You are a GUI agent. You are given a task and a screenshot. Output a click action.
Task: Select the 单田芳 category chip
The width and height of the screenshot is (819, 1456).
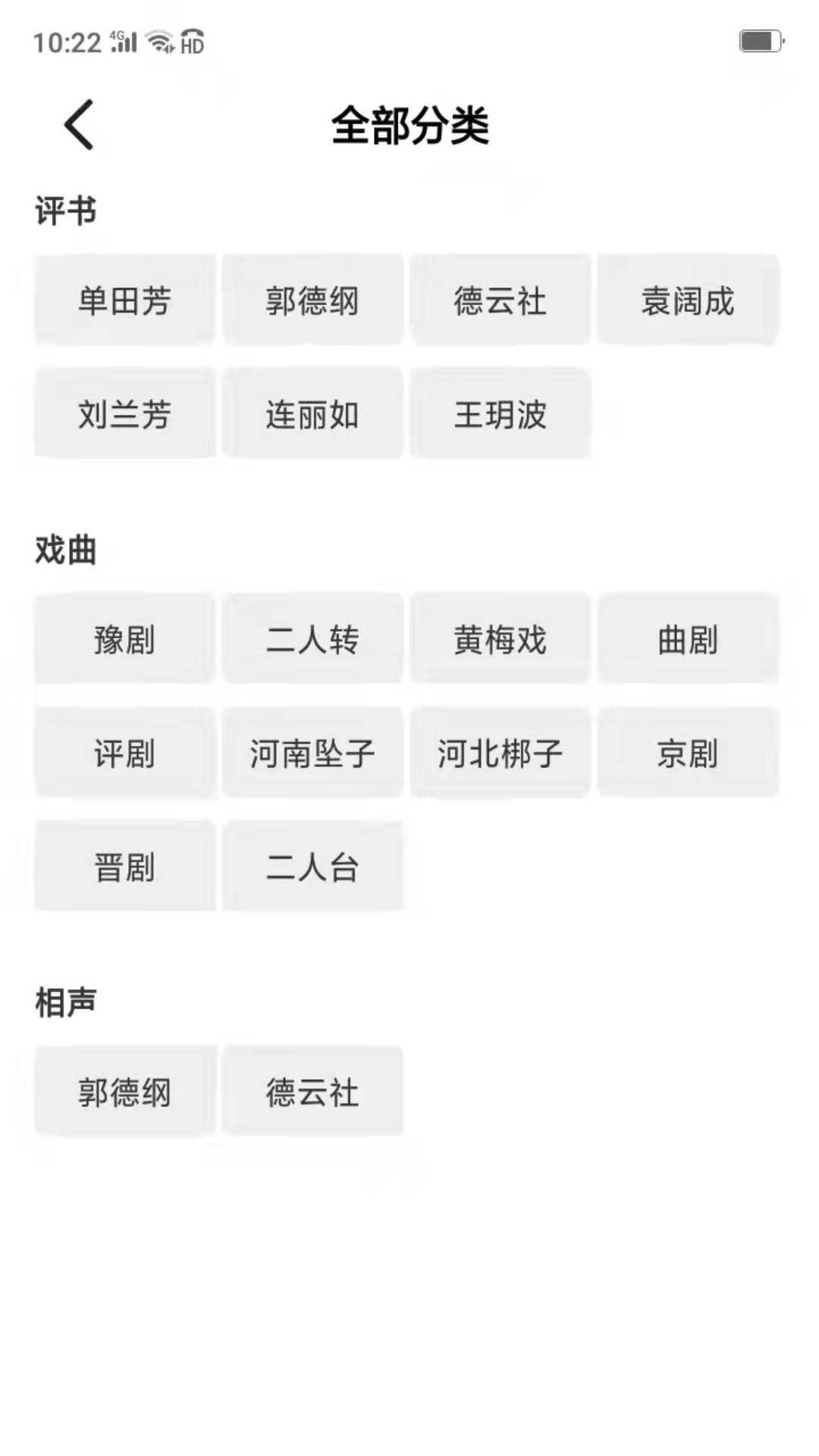coord(124,300)
